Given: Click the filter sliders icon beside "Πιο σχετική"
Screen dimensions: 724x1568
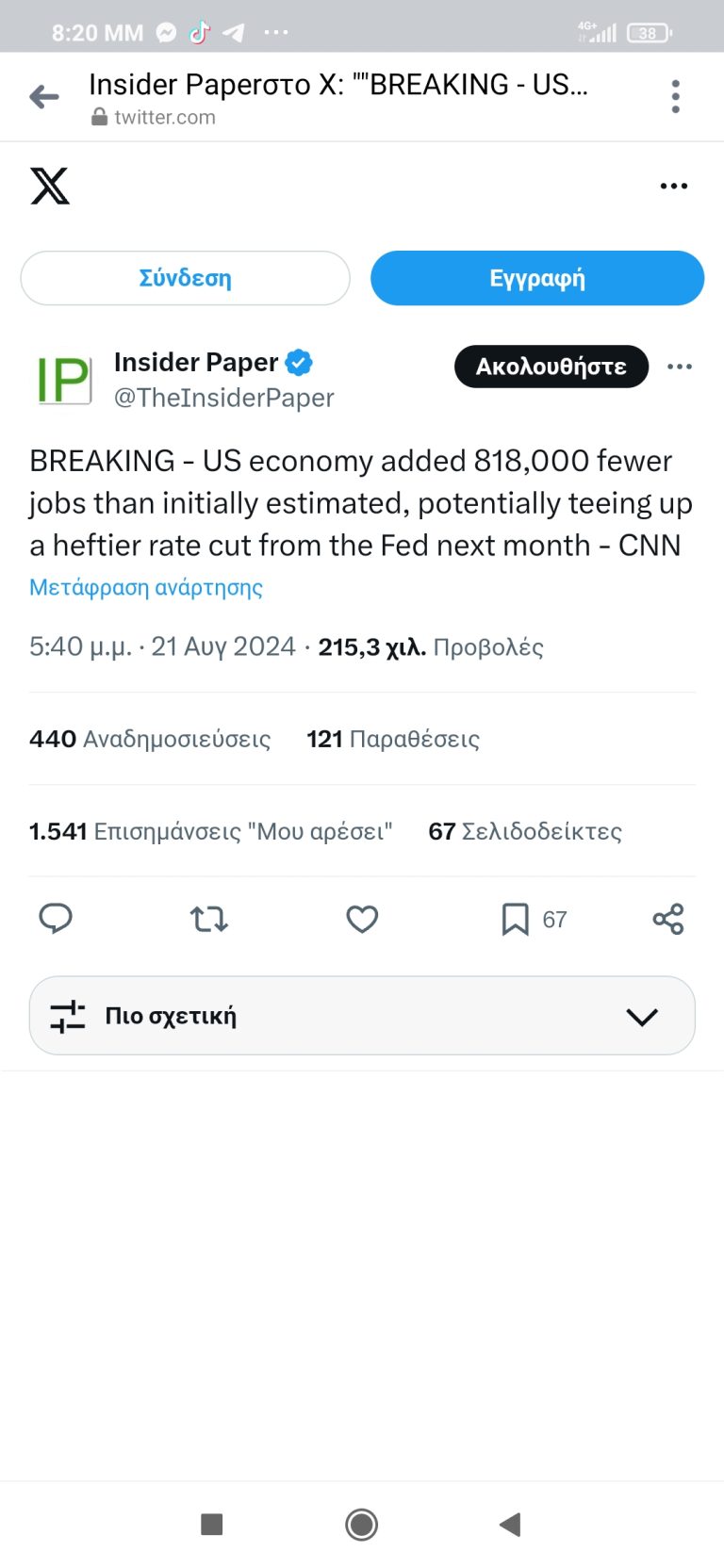Looking at the screenshot, I should tap(66, 1017).
